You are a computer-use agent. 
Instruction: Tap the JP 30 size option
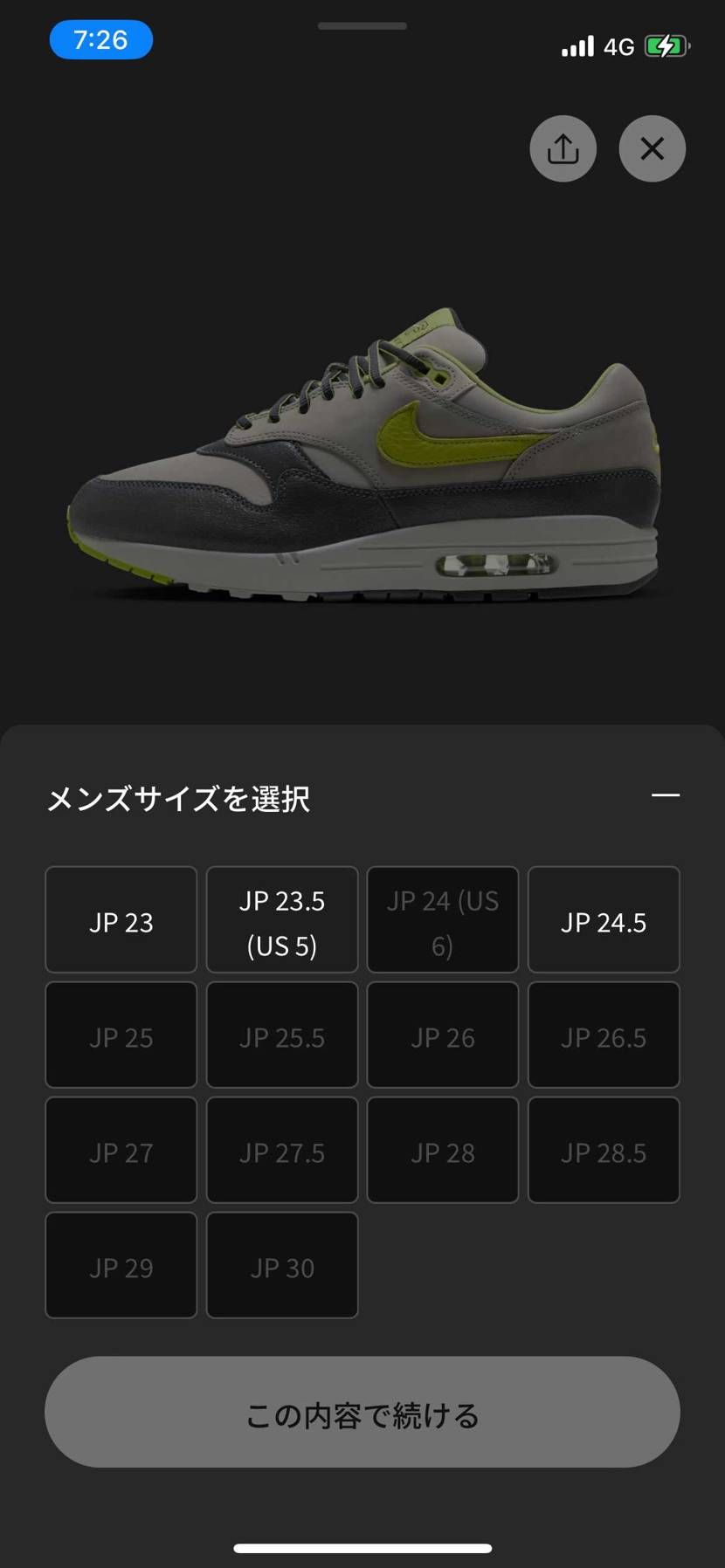point(282,1265)
